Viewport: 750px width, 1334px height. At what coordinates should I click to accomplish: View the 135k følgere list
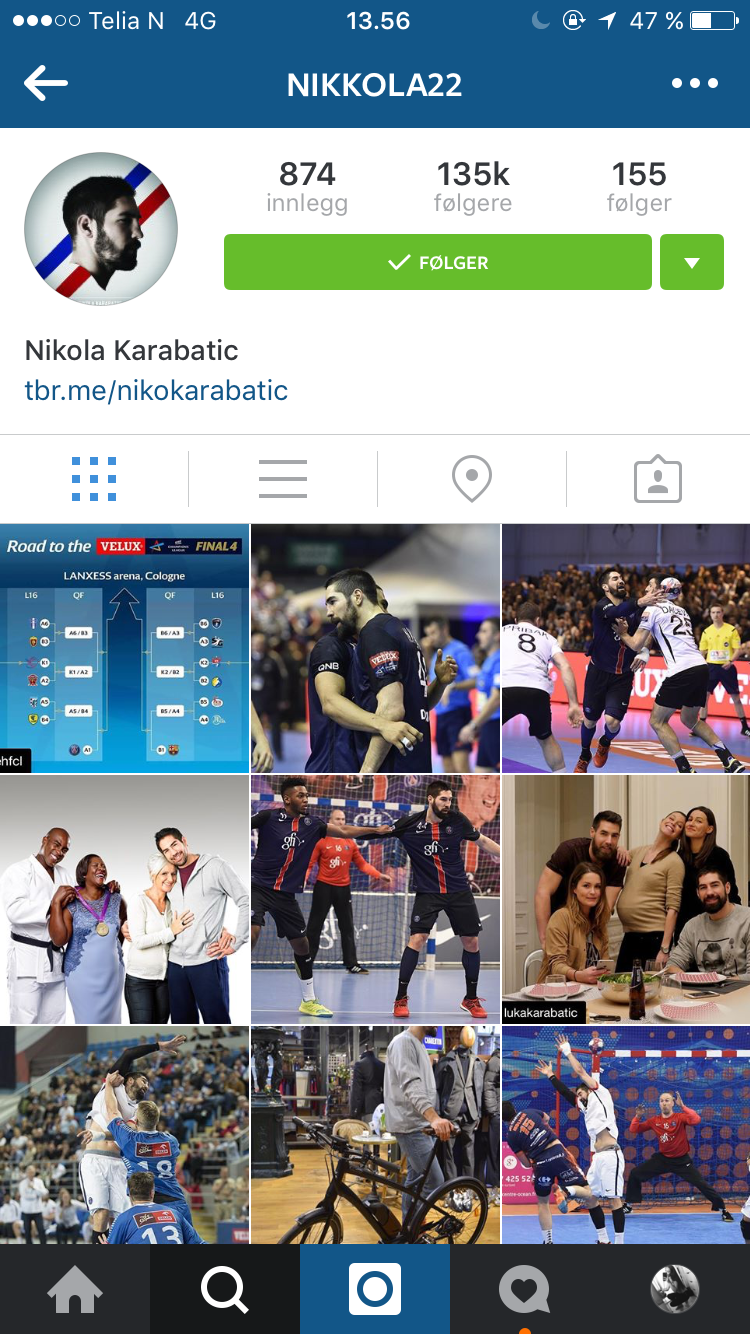(473, 187)
